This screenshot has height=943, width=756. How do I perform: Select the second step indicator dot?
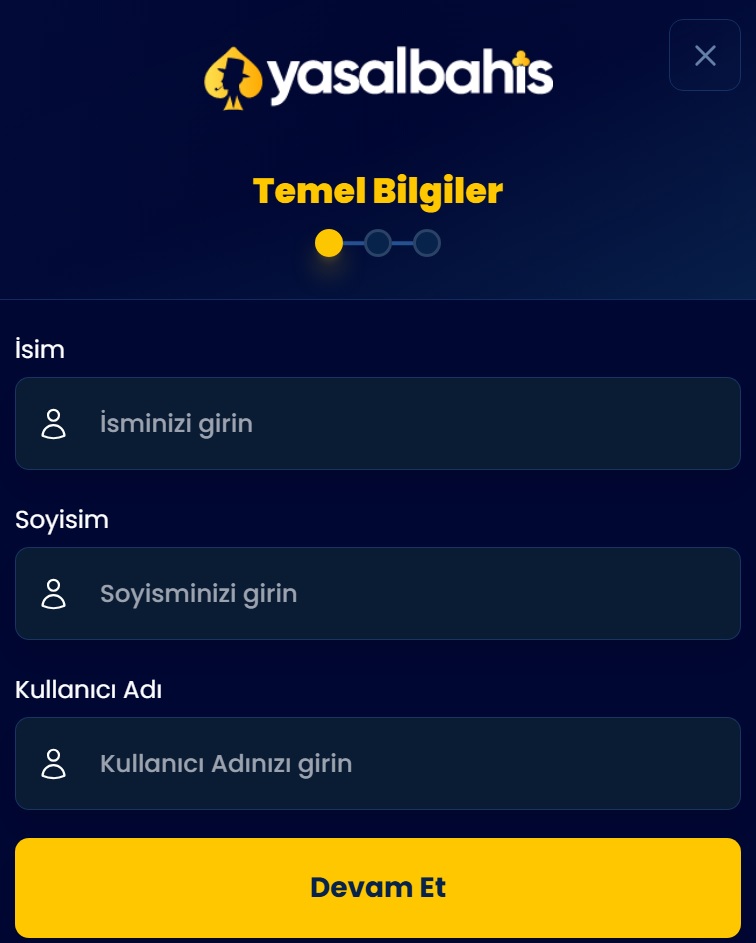[378, 243]
